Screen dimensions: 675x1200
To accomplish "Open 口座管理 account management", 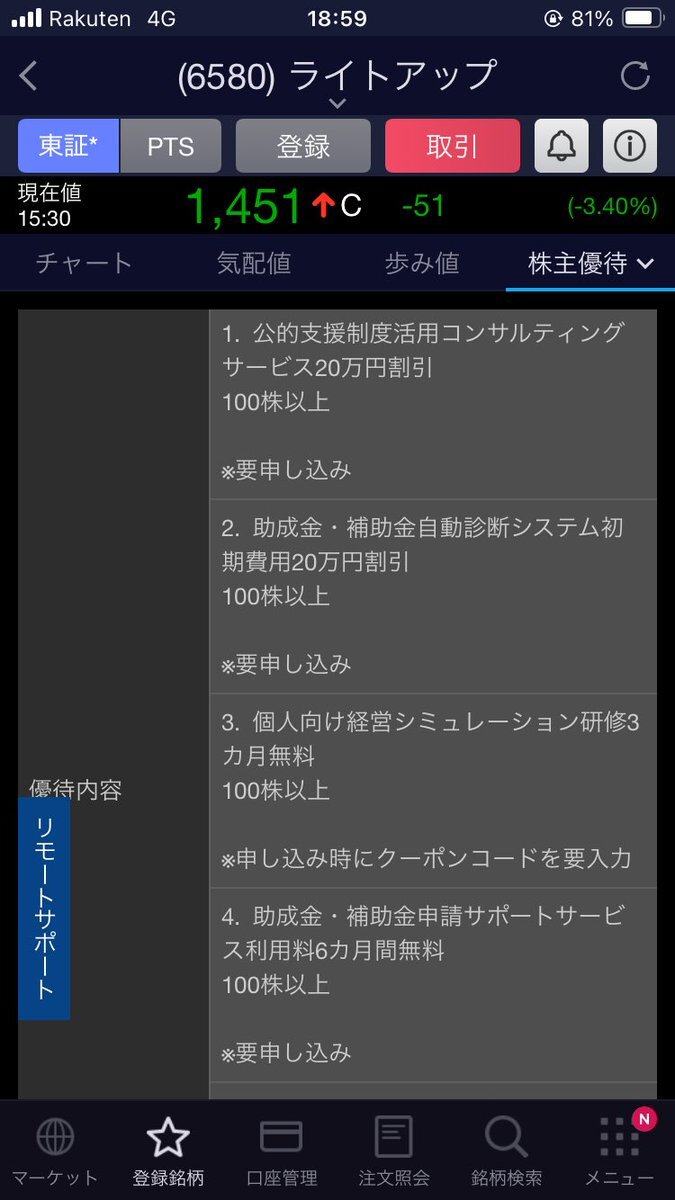I will coord(281,1152).
